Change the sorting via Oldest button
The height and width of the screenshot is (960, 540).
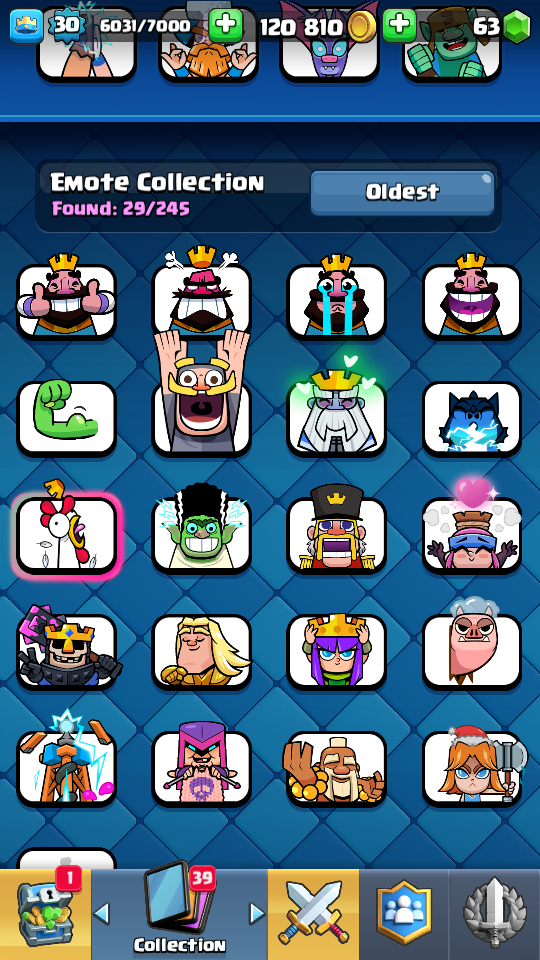402,193
